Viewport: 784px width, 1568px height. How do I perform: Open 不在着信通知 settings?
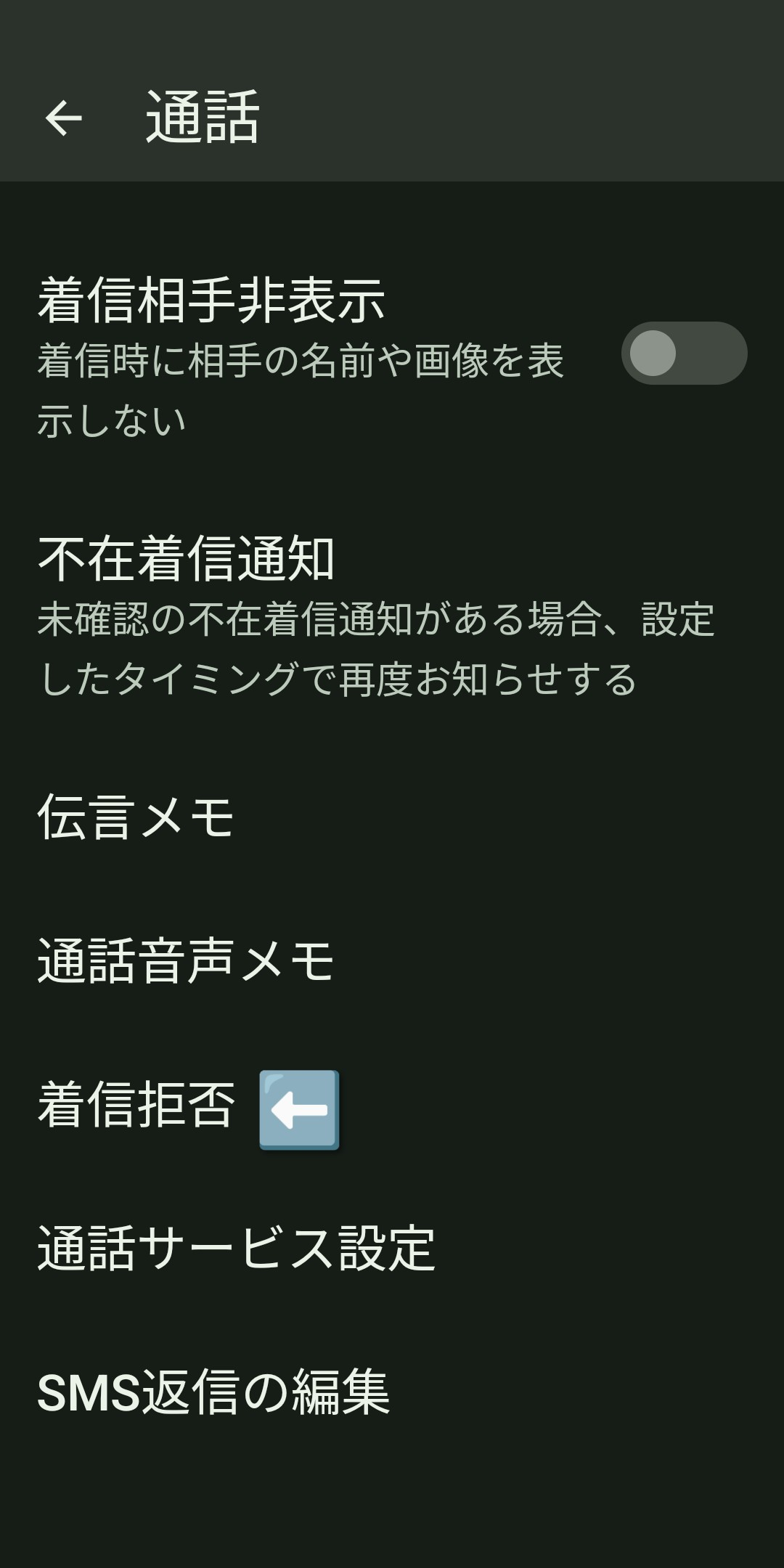(x=377, y=617)
